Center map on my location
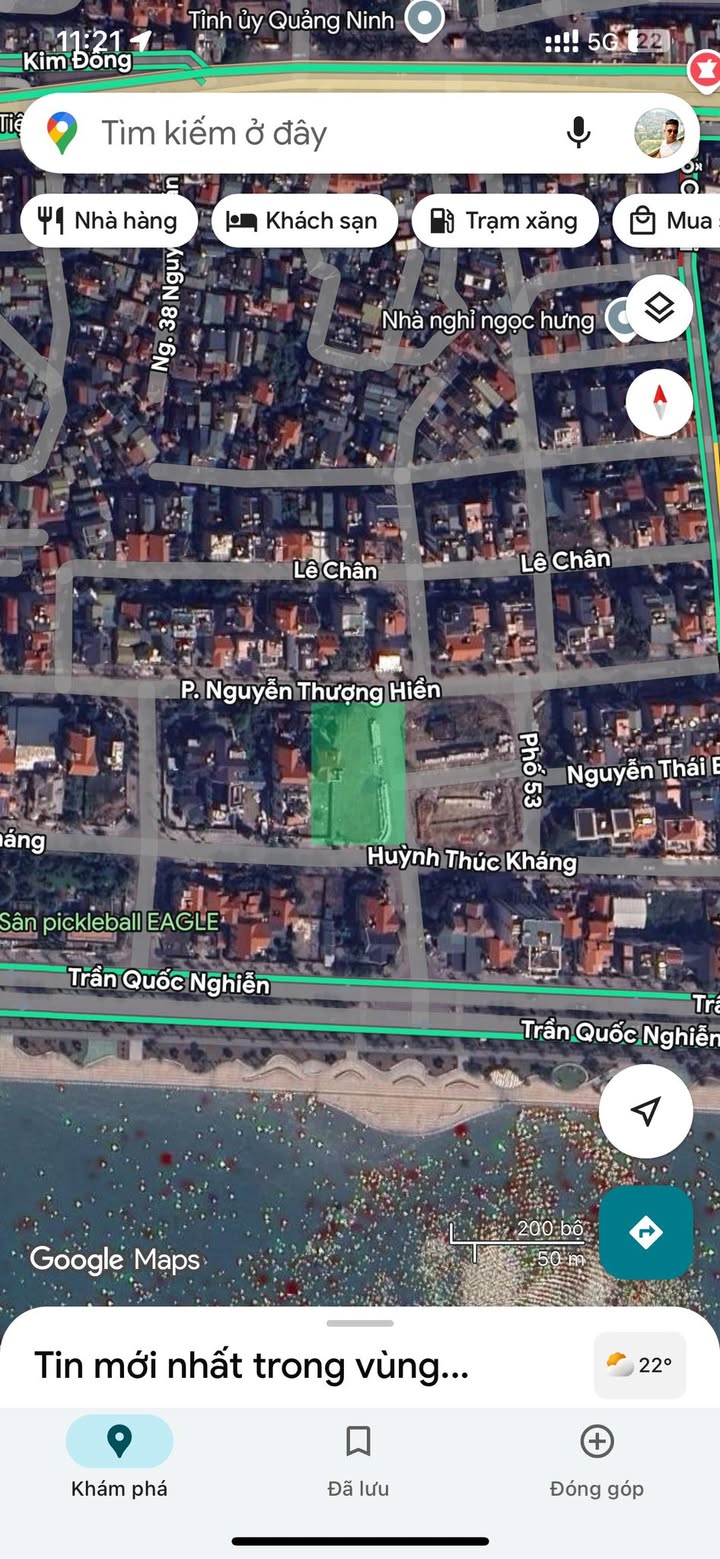Image resolution: width=720 pixels, height=1559 pixels. pos(646,1110)
